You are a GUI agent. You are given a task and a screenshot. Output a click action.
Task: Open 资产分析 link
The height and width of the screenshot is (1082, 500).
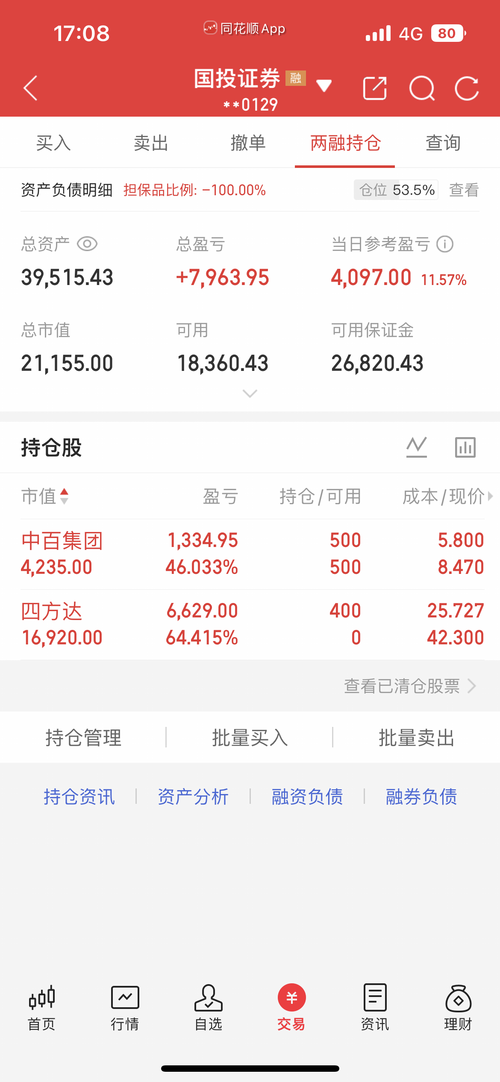tap(193, 797)
